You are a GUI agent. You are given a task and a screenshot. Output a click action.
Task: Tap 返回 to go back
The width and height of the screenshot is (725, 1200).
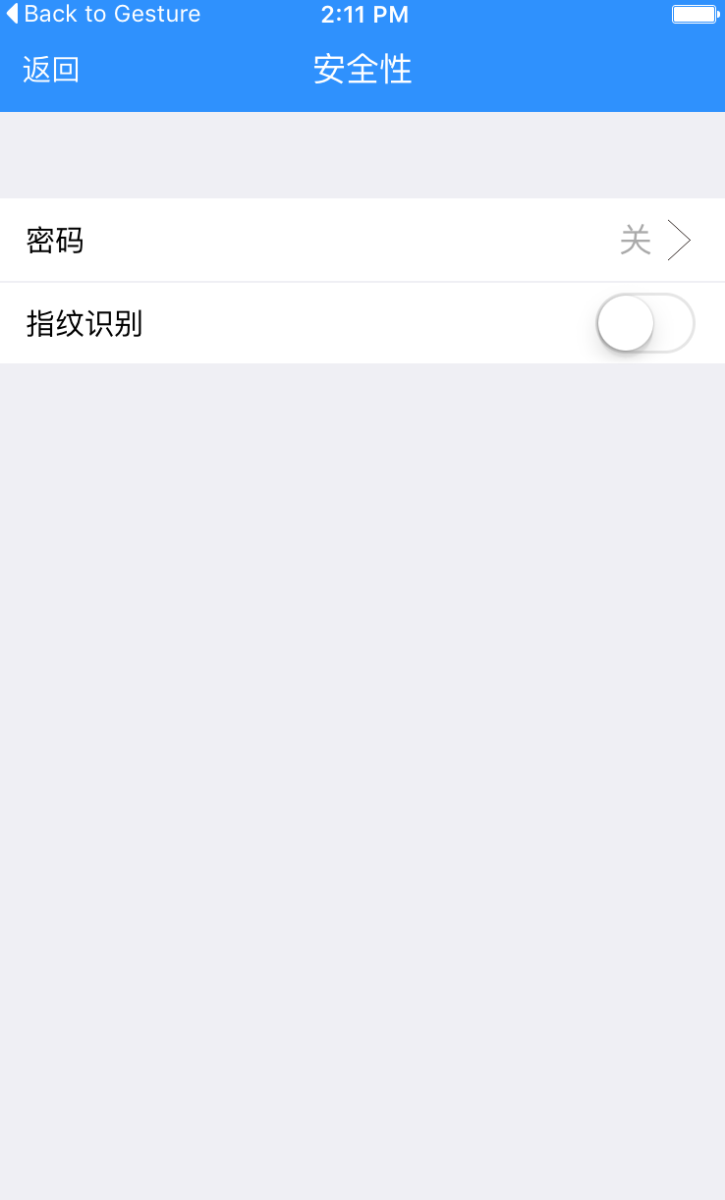[51, 70]
